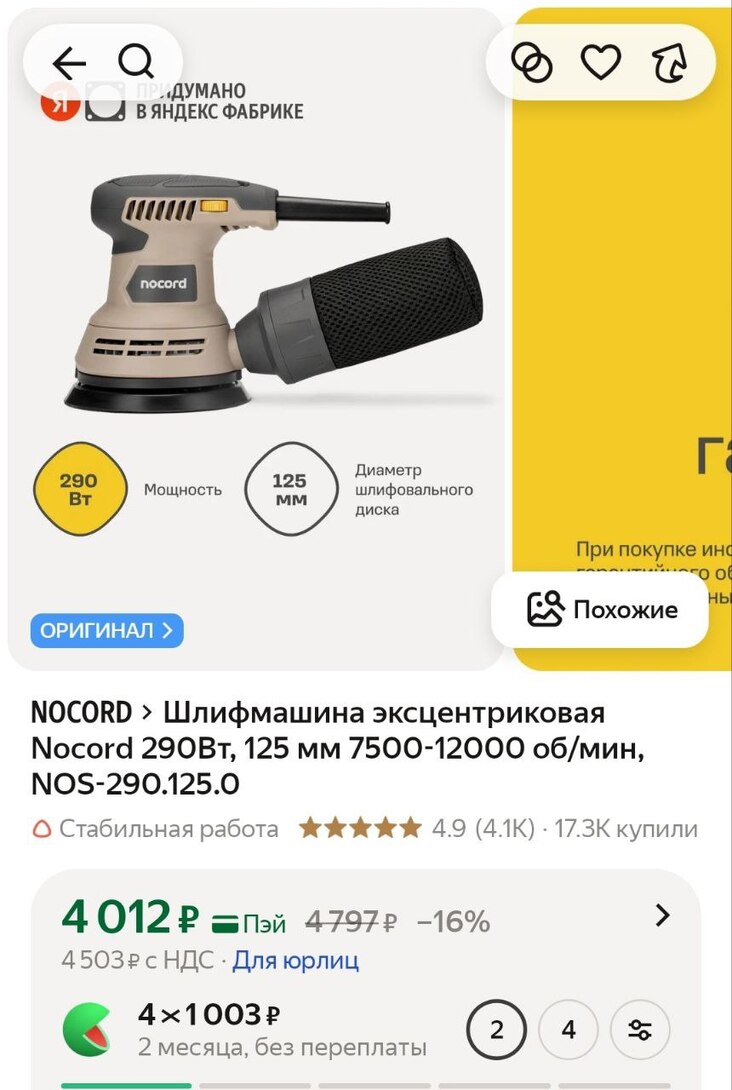732x1090 pixels.
Task: Click the back arrow to return
Action: [x=68, y=61]
